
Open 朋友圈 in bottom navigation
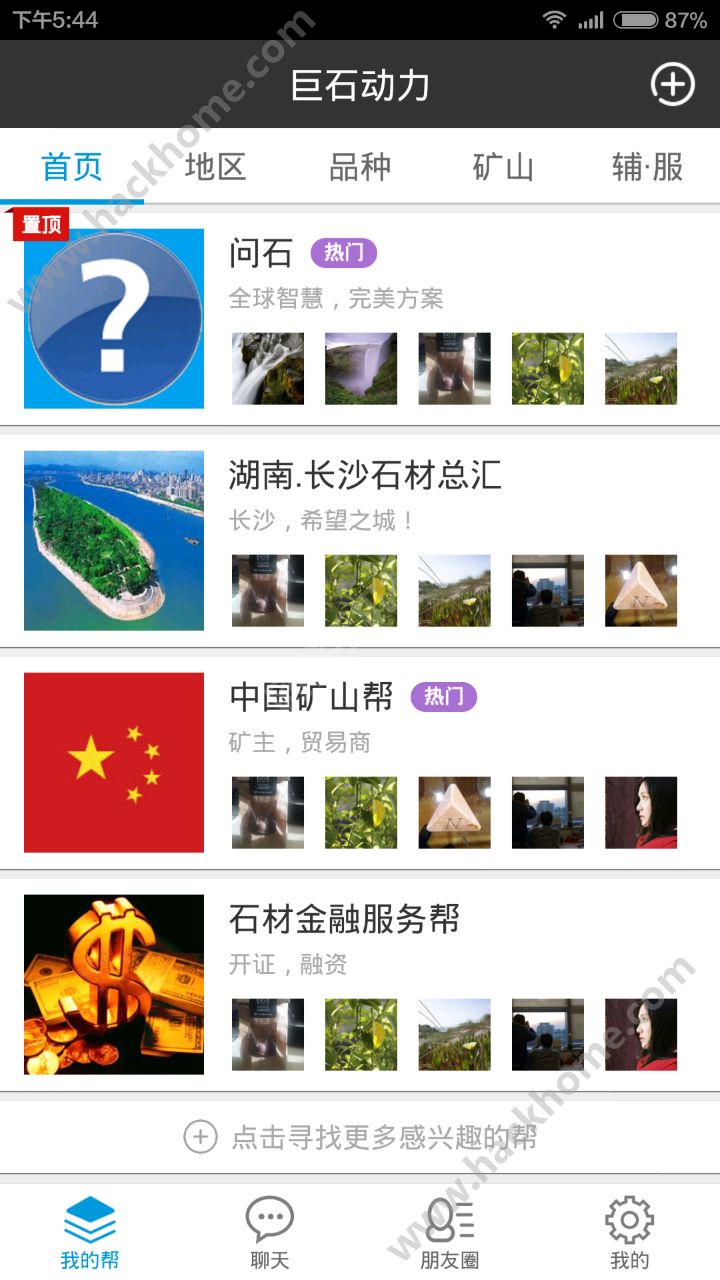449,1232
